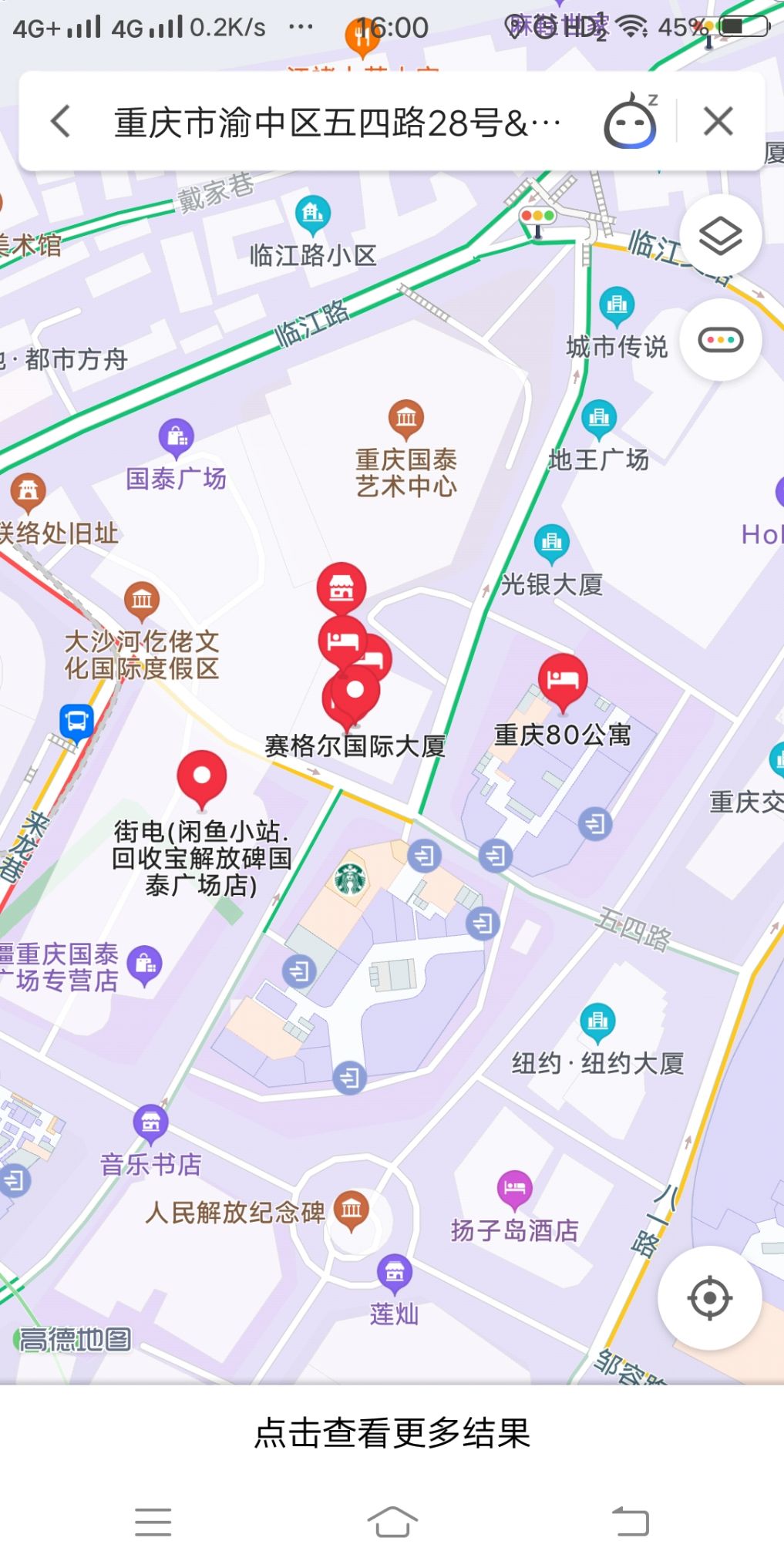Screen dimensions: 784x1568
Task: Open the robot voice assistant icon
Action: tap(631, 121)
